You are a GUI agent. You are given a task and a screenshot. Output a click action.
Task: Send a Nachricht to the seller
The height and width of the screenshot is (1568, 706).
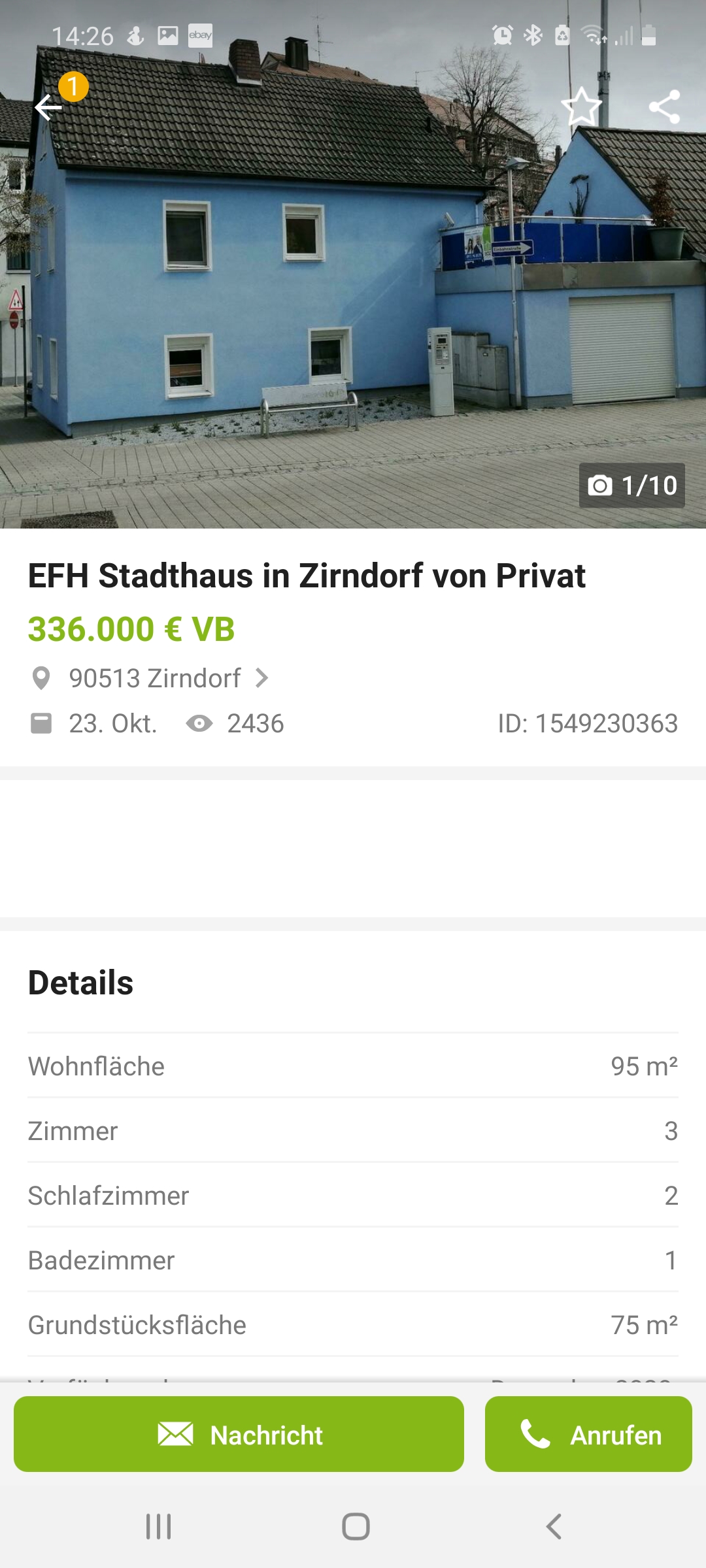(x=239, y=1435)
